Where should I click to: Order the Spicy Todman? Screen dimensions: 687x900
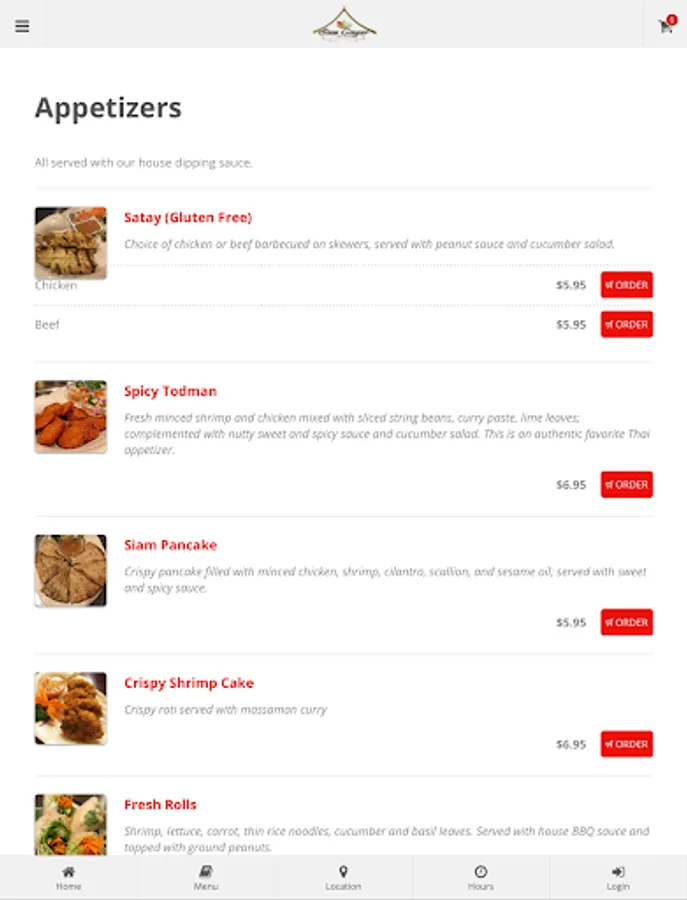point(626,485)
